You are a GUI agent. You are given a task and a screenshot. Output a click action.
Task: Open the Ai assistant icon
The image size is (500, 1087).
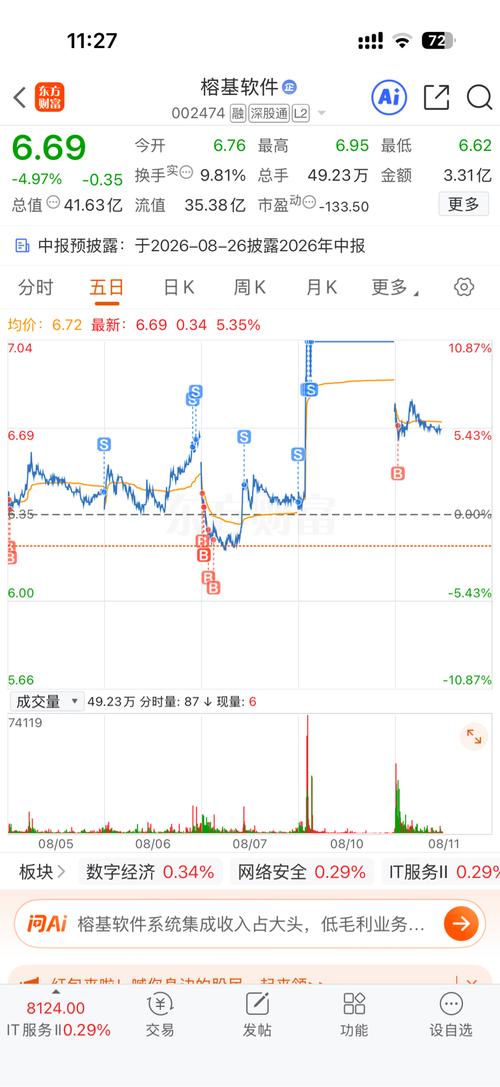pos(389,98)
